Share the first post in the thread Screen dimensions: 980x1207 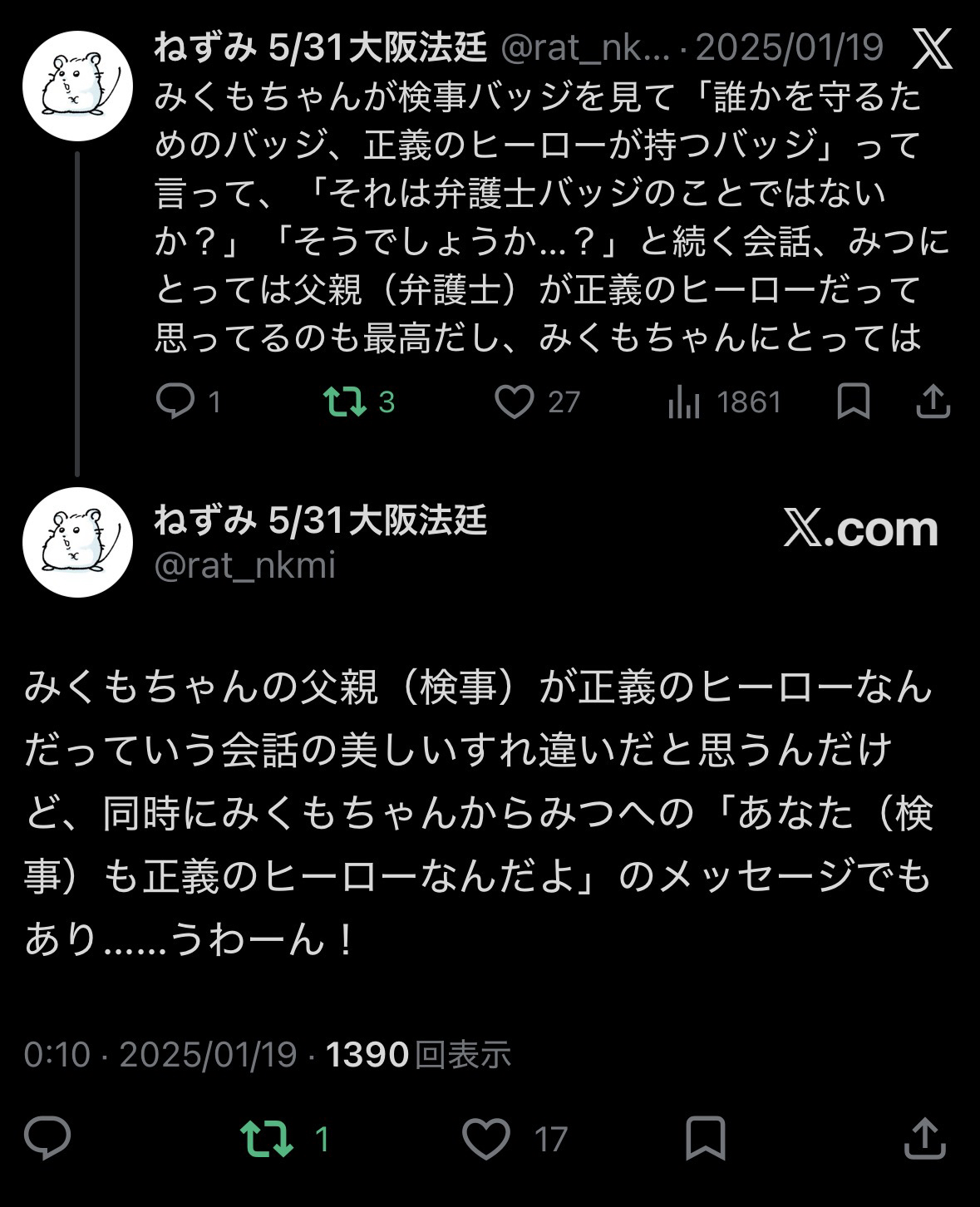tap(933, 401)
